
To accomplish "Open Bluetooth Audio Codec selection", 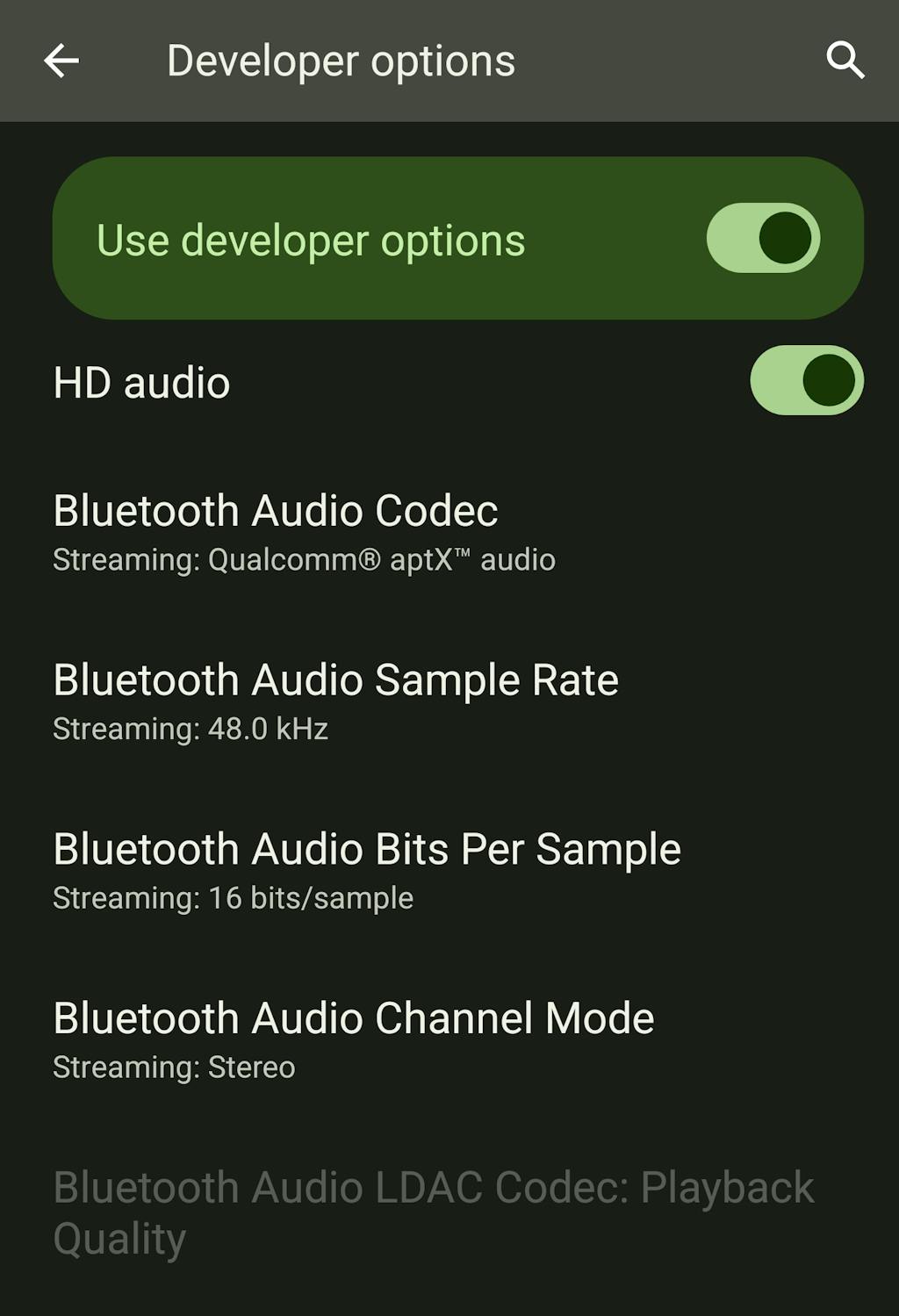I will tap(276, 512).
